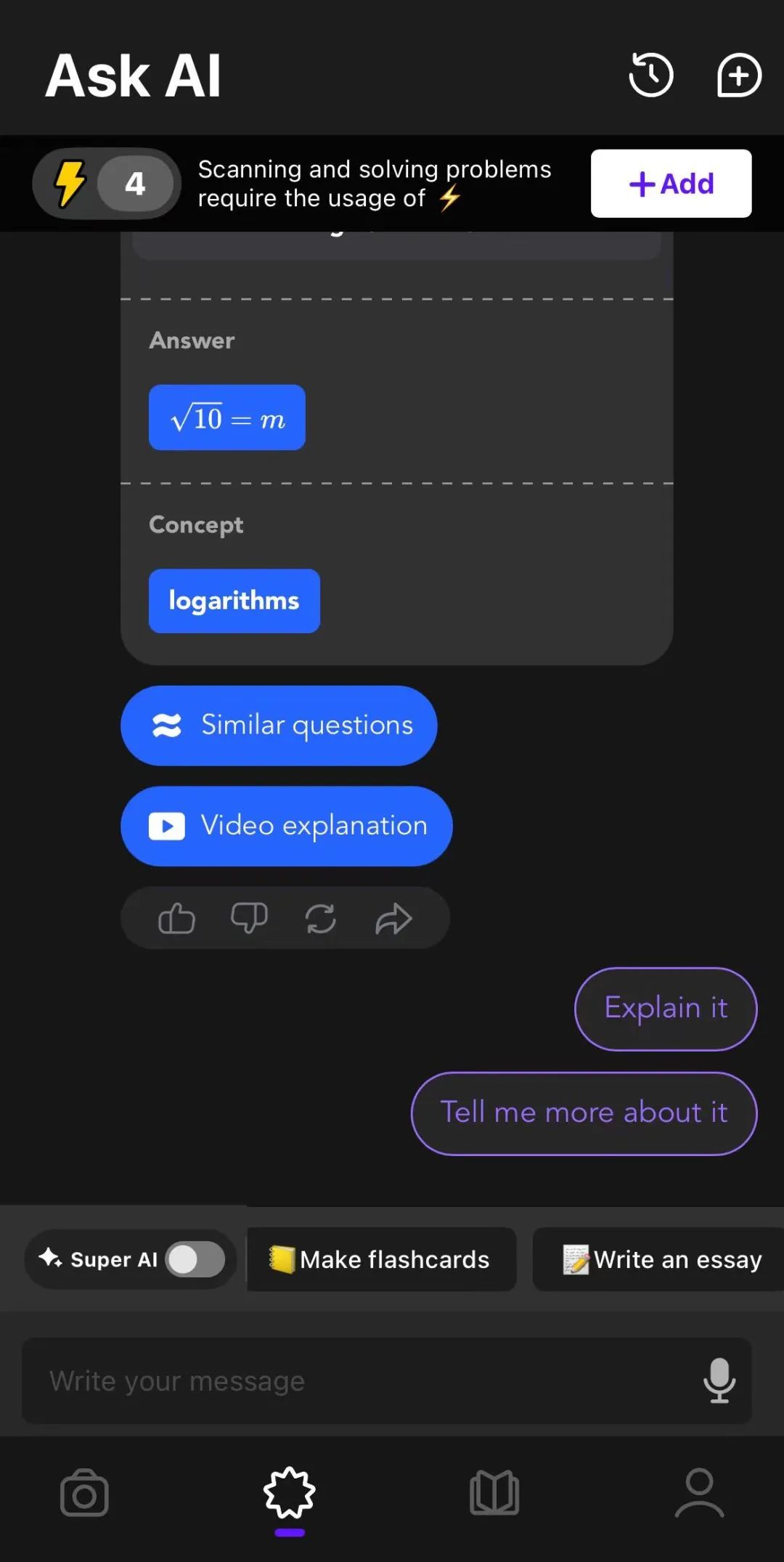The image size is (784, 1562).
Task: Enable the Super AI toggle
Action: click(195, 1259)
